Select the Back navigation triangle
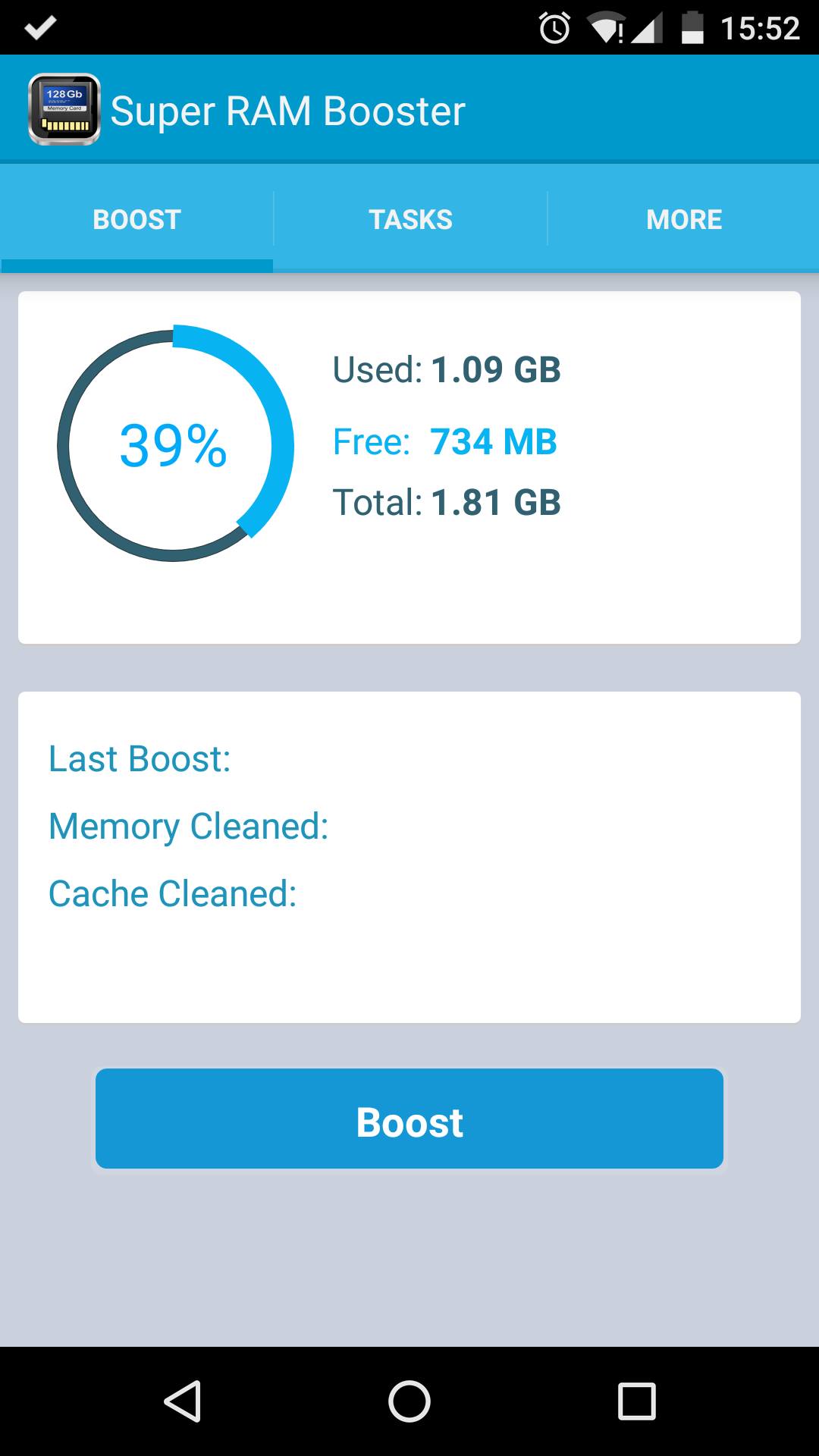 click(x=180, y=1401)
